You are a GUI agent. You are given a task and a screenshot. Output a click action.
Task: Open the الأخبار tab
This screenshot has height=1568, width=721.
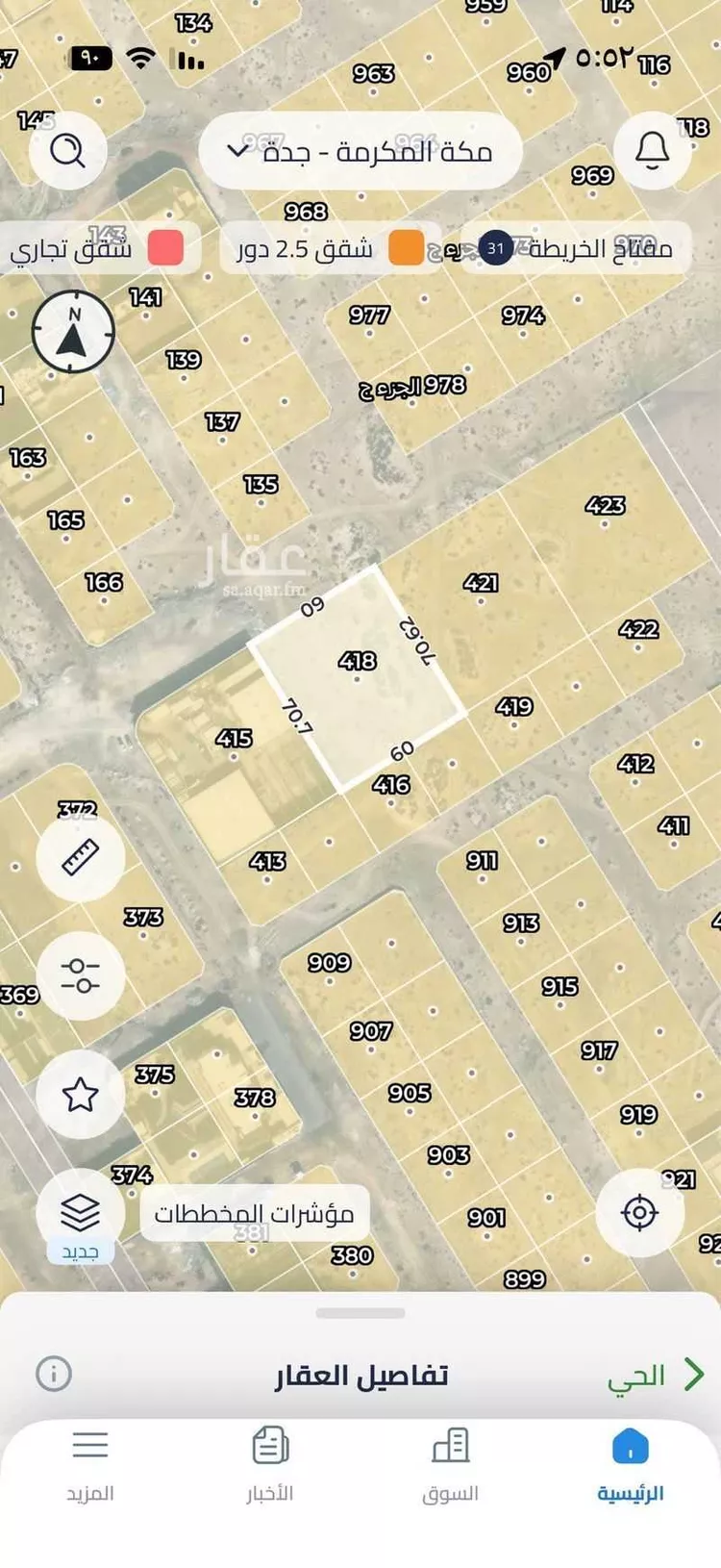tap(270, 1462)
